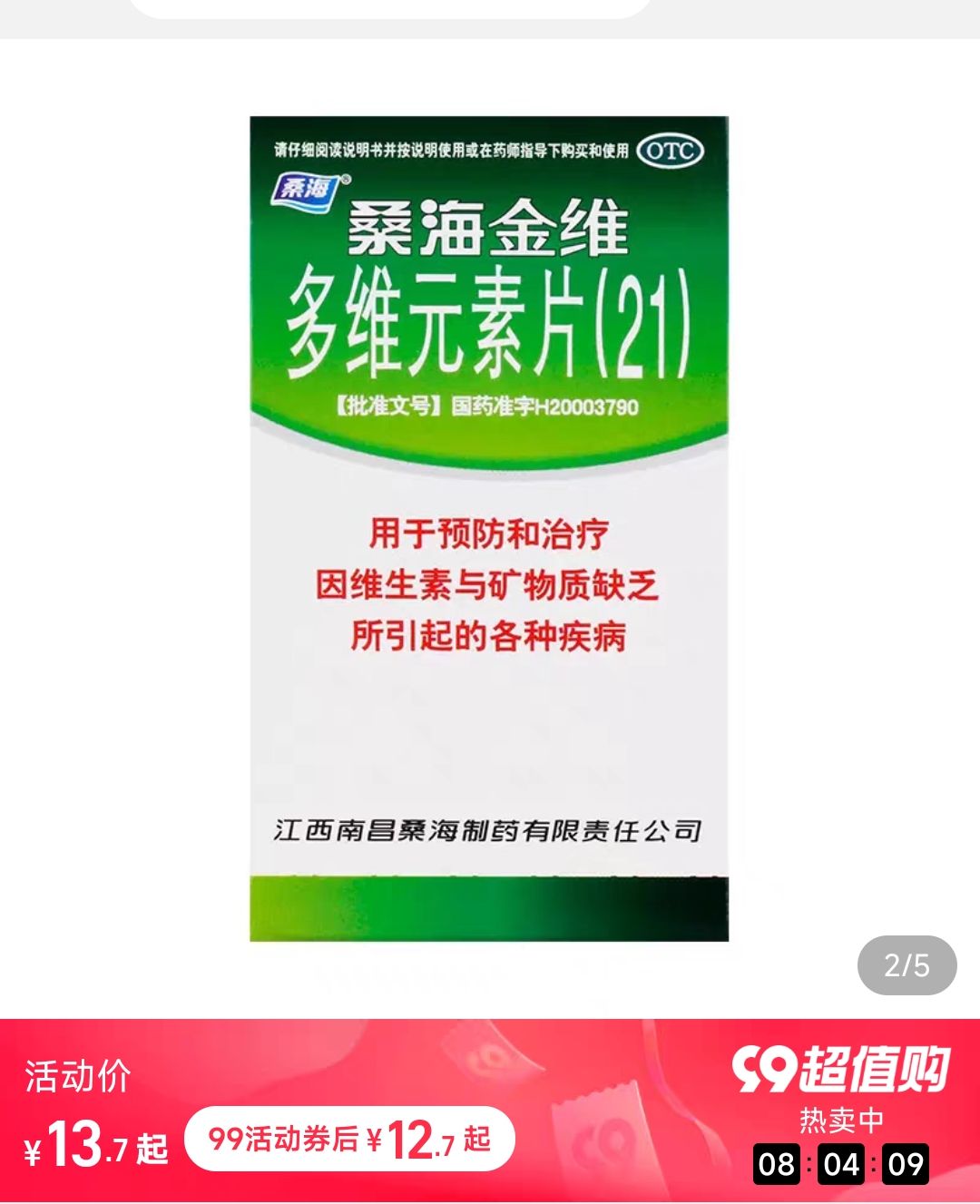
Task: Open the 多维元素片 product image full screen
Action: click(x=489, y=528)
